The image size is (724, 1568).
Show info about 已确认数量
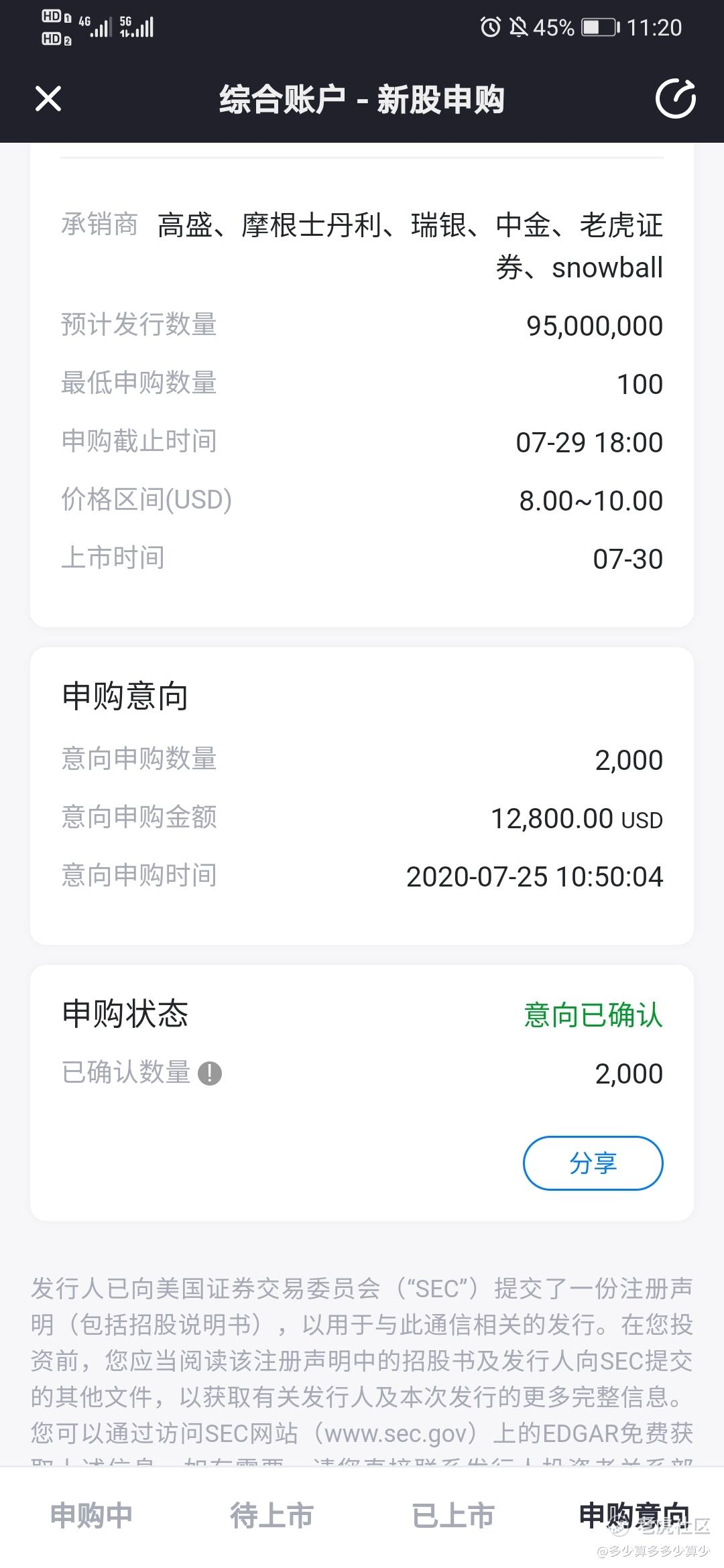210,1073
